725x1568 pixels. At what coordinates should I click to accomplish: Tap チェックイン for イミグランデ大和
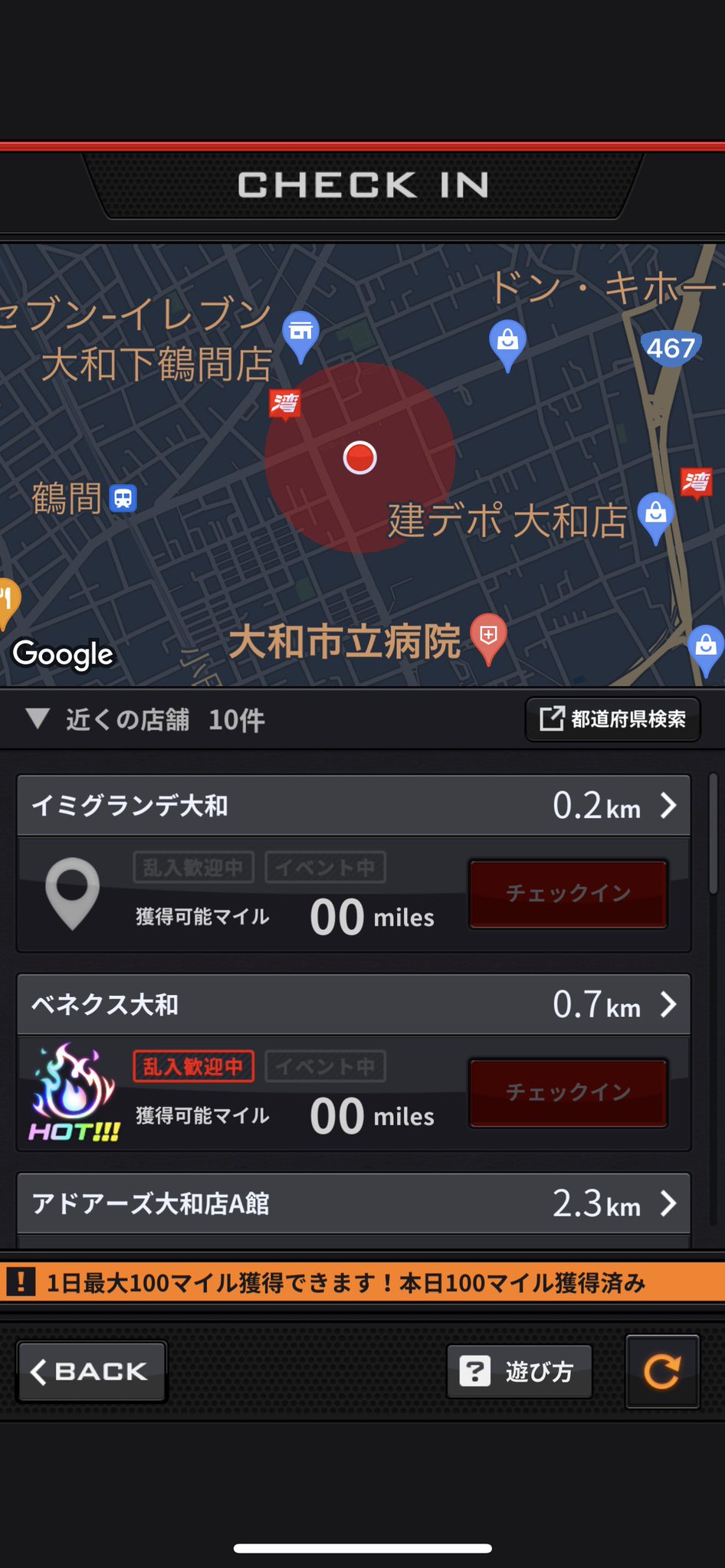(x=568, y=893)
